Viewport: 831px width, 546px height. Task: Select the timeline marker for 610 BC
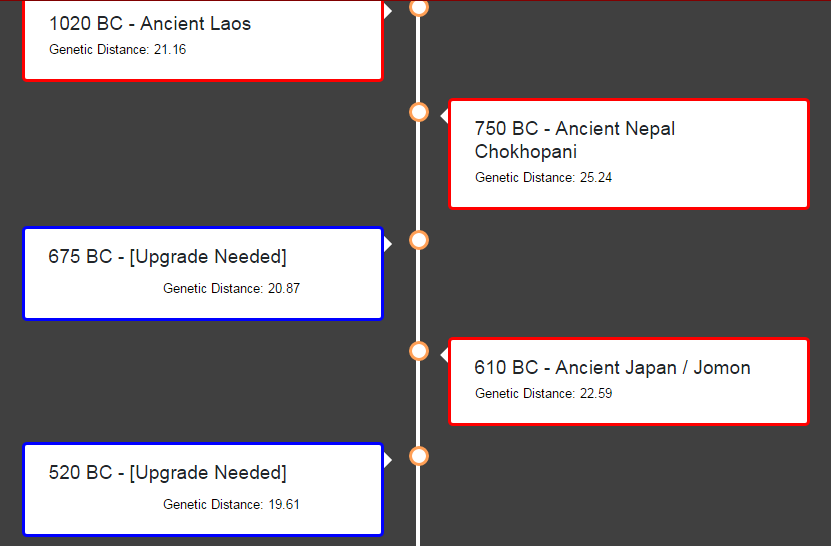pyautogui.click(x=419, y=351)
